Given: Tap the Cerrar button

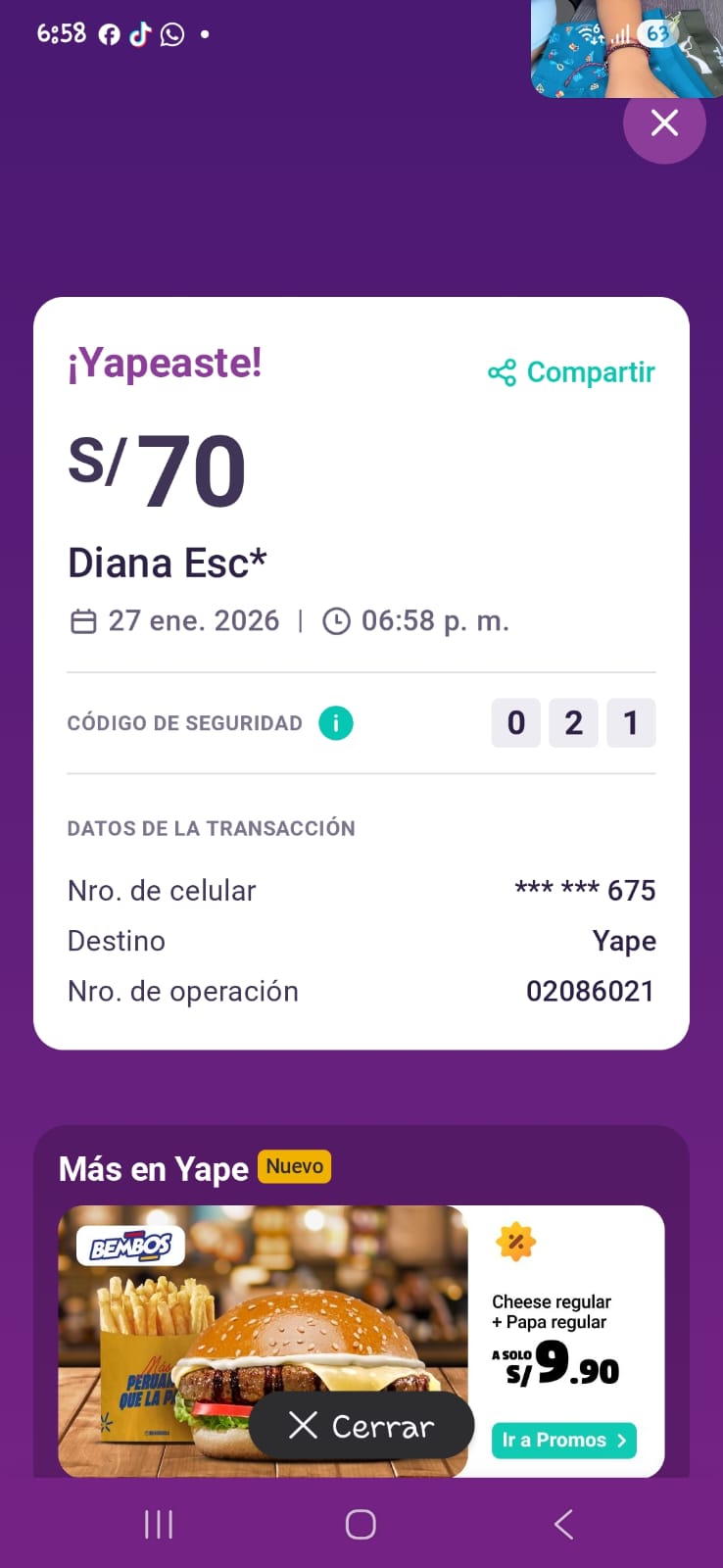Looking at the screenshot, I should (361, 1426).
